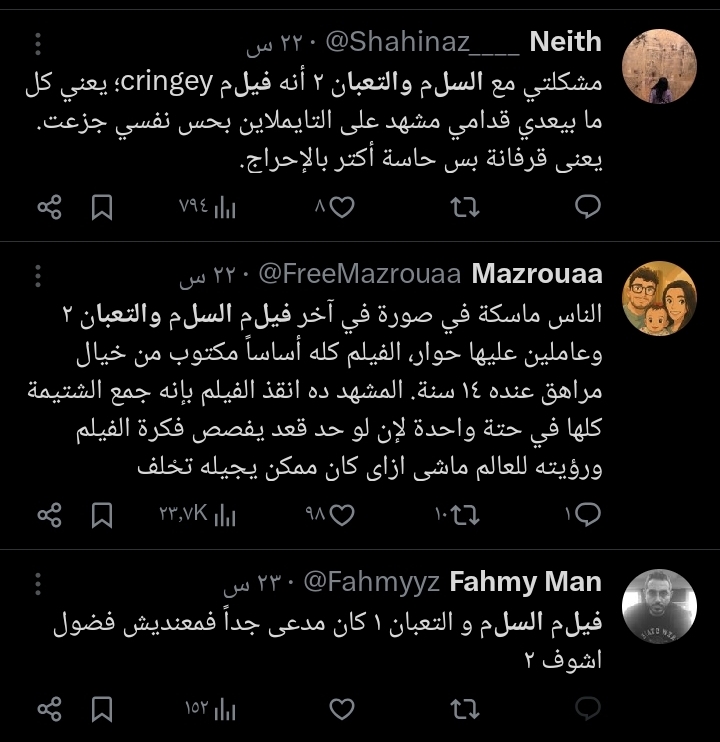Viewport: 720px width, 742px height.
Task: Reply to Mazrouaa's tweet
Action: [589, 514]
